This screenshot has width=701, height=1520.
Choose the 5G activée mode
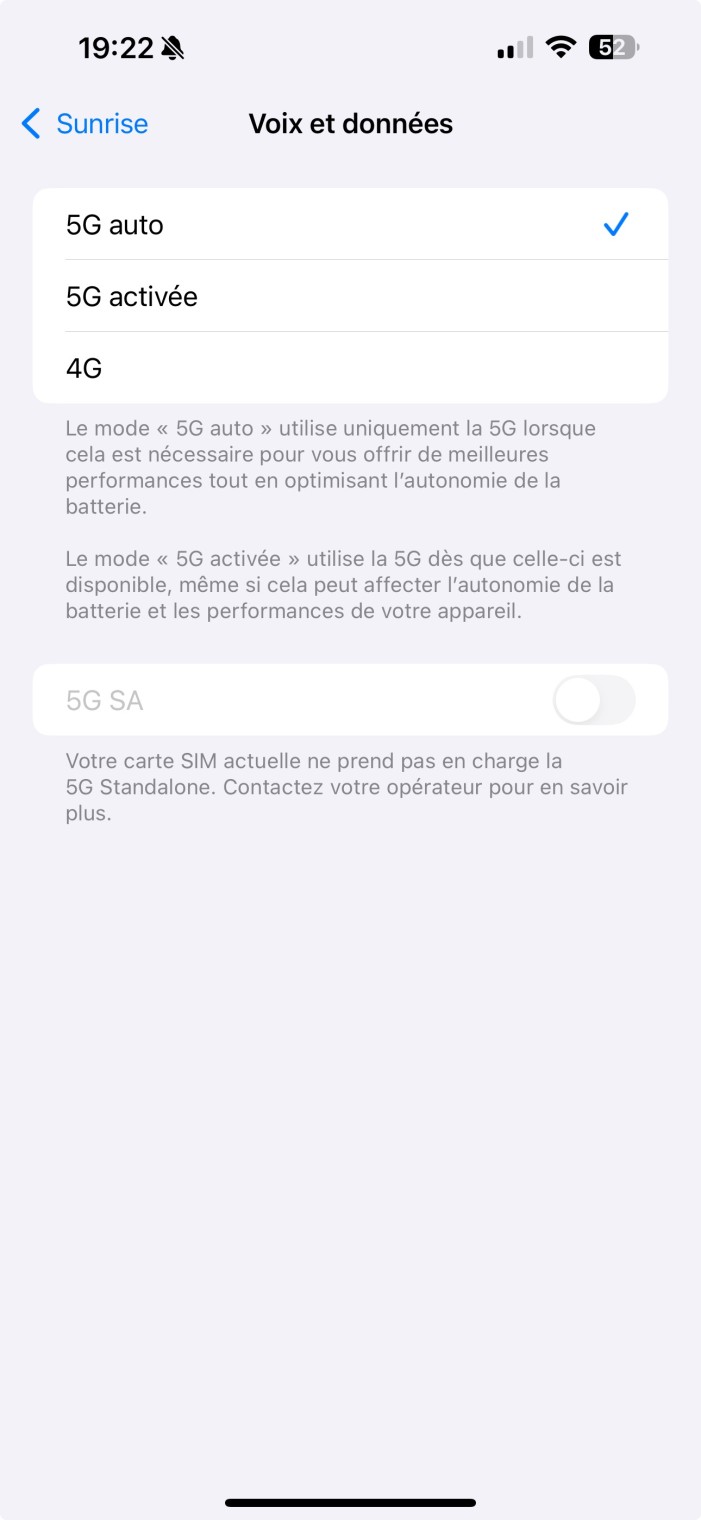[x=350, y=297]
